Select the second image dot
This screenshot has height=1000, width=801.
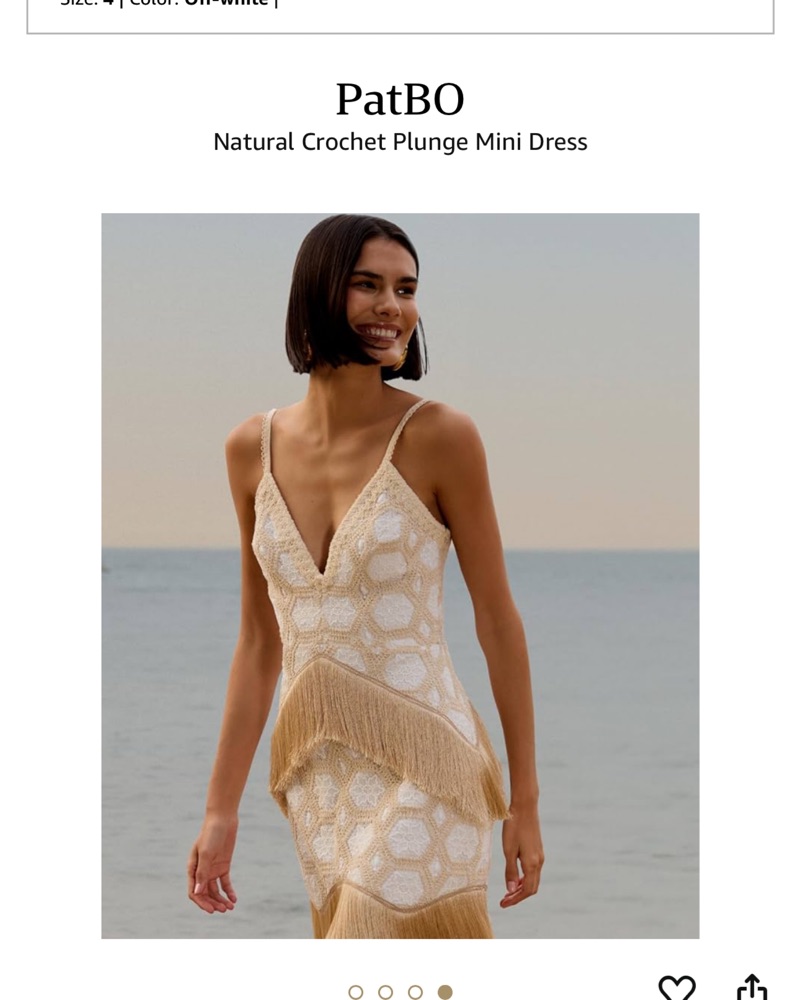pyautogui.click(x=386, y=992)
